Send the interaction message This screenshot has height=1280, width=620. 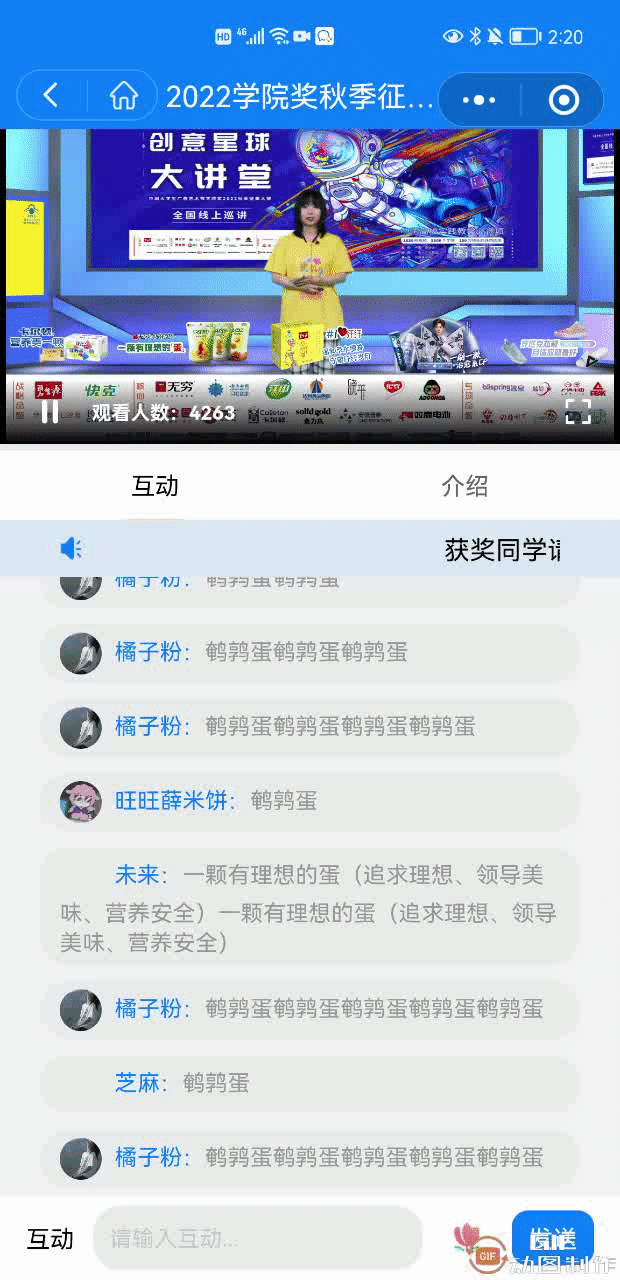point(552,1239)
